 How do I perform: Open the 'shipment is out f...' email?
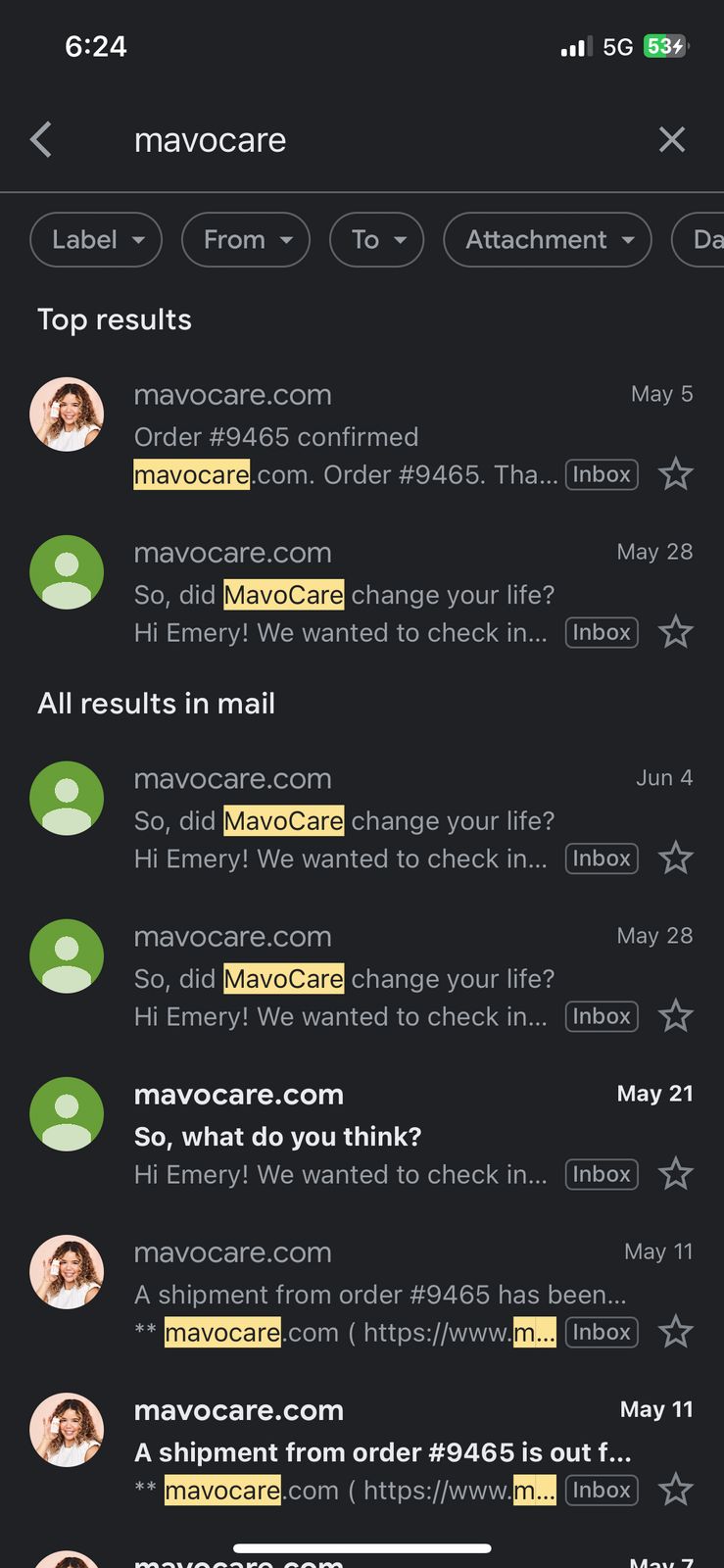(x=362, y=1449)
